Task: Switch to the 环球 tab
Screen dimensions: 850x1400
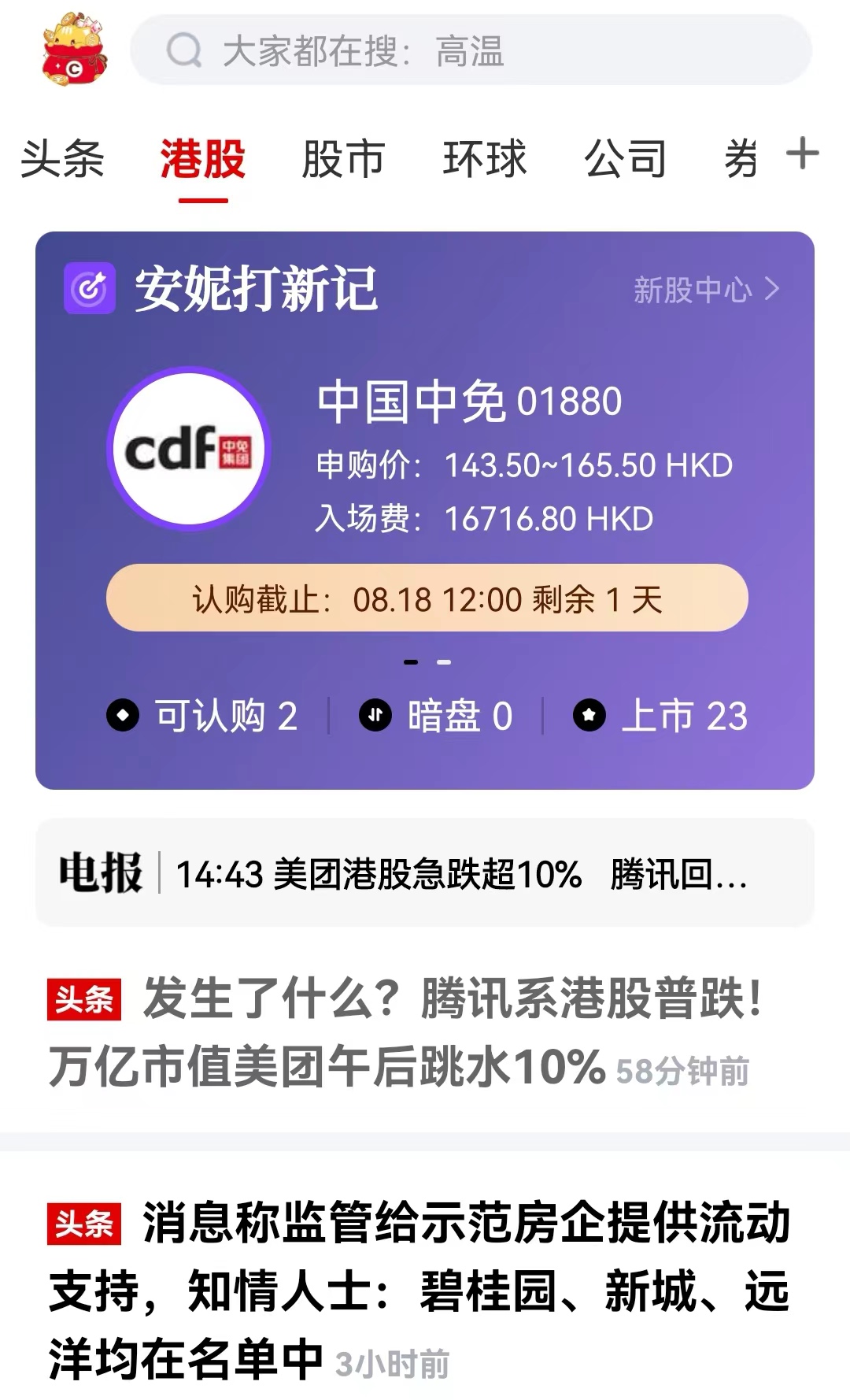Action: click(484, 159)
